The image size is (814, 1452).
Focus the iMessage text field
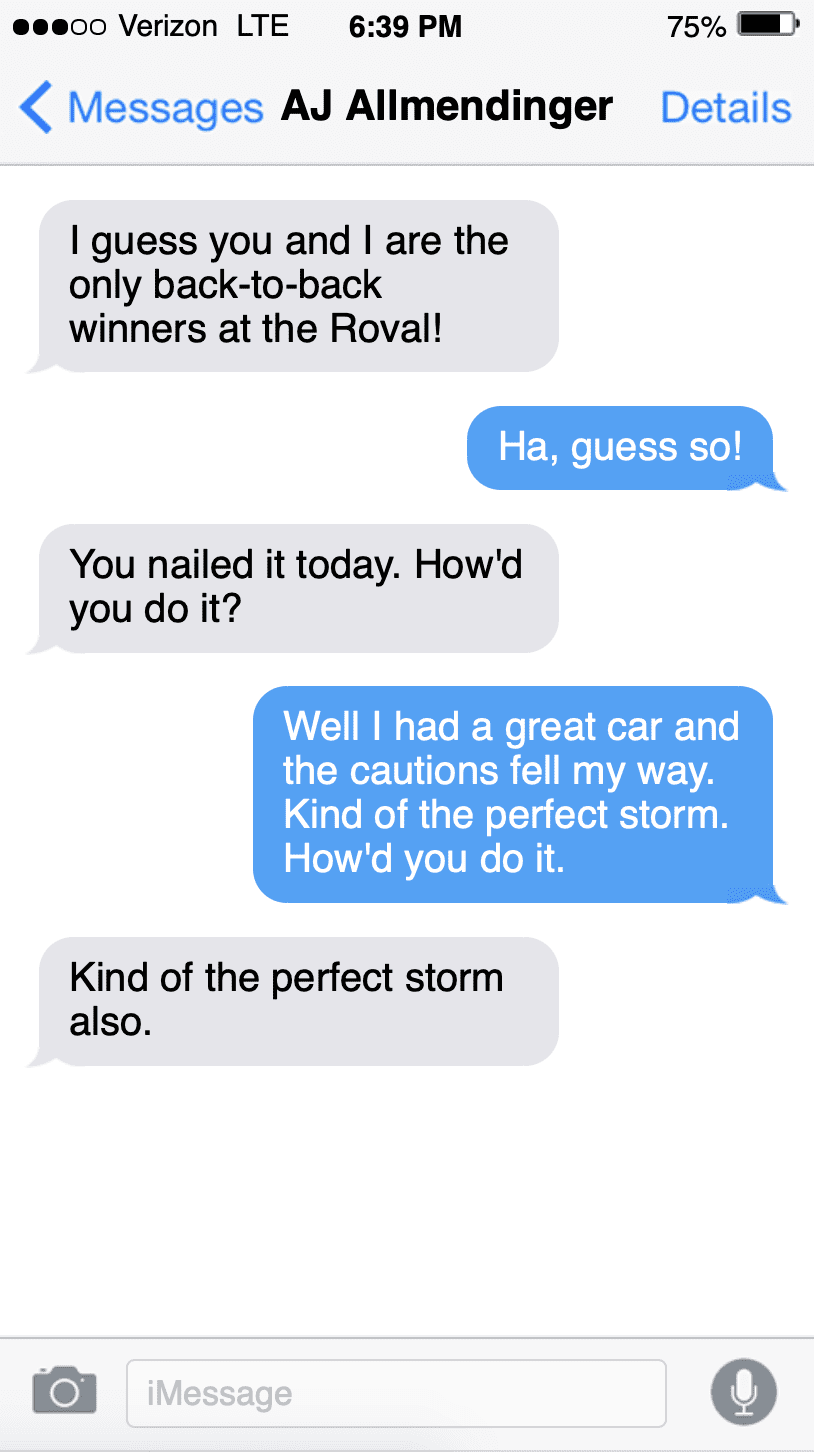pos(396,1393)
